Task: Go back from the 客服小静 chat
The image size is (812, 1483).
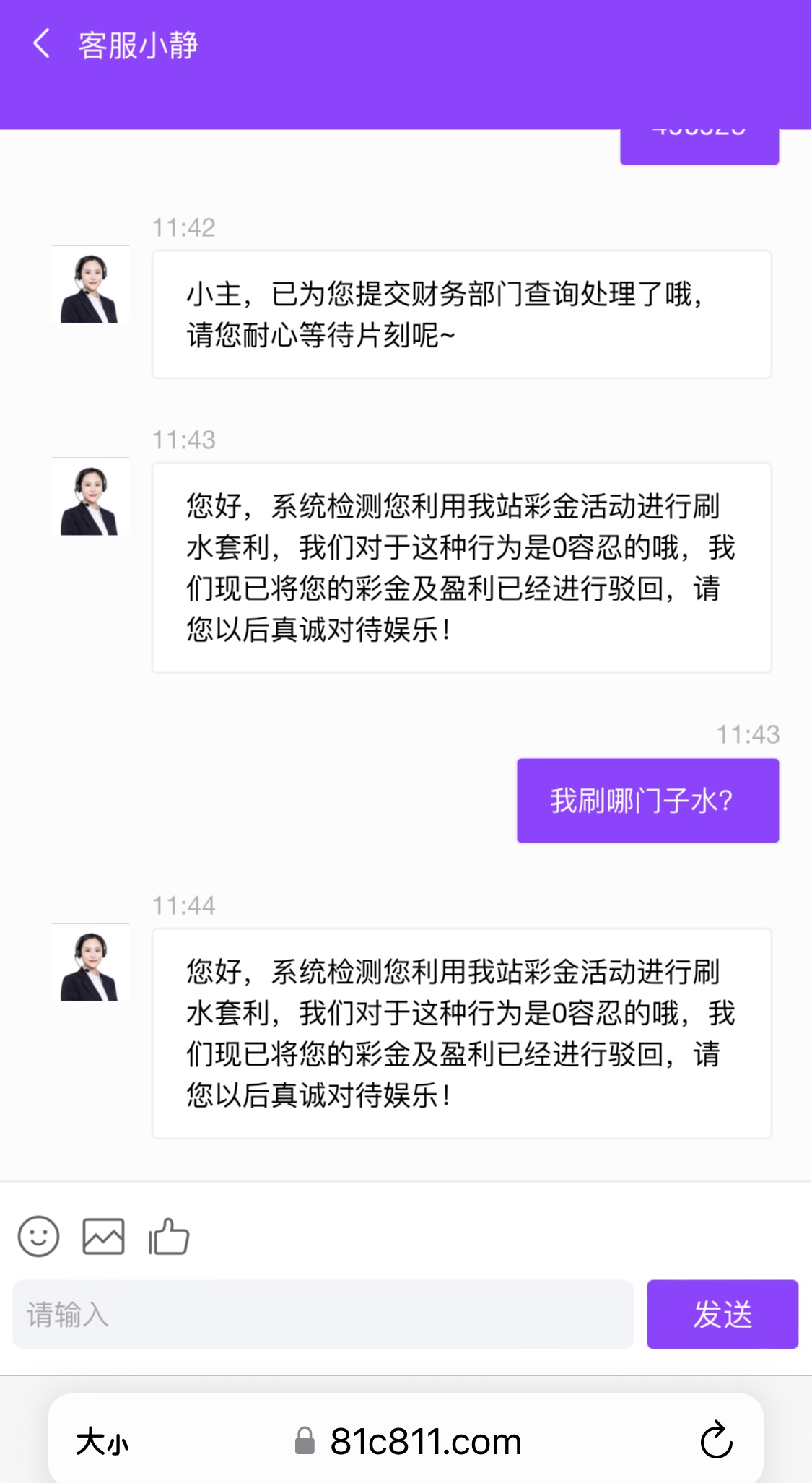Action: (x=42, y=44)
